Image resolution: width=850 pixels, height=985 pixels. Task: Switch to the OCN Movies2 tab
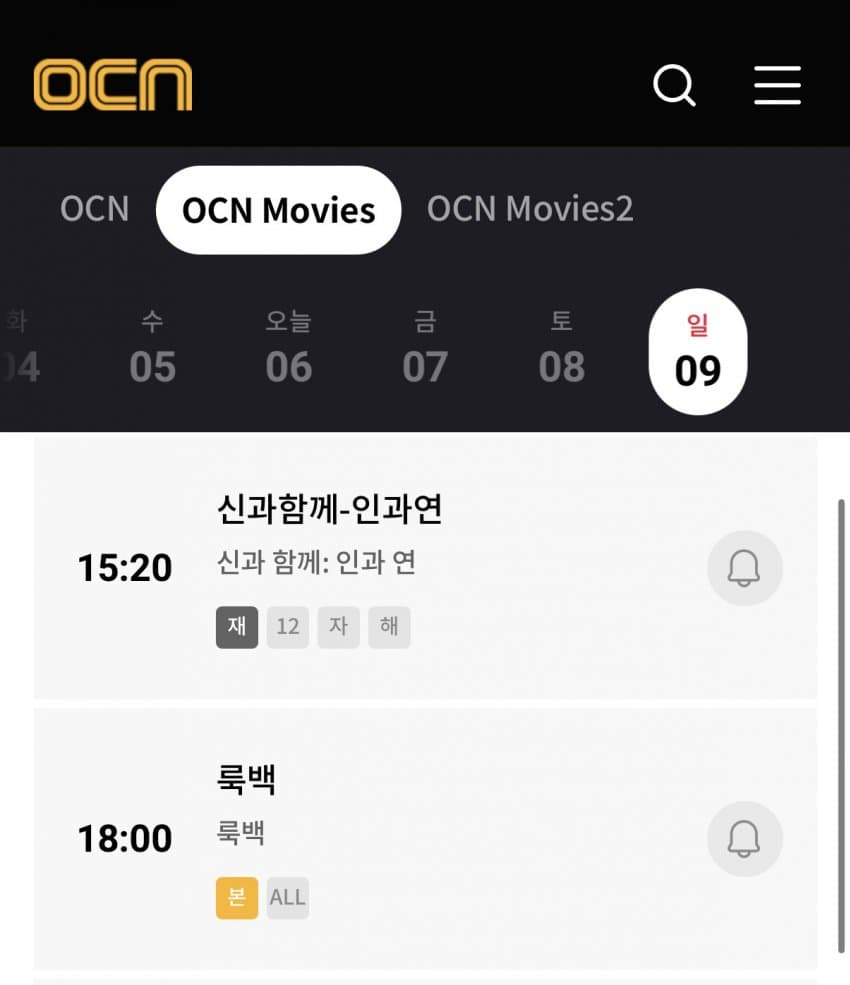(x=530, y=209)
